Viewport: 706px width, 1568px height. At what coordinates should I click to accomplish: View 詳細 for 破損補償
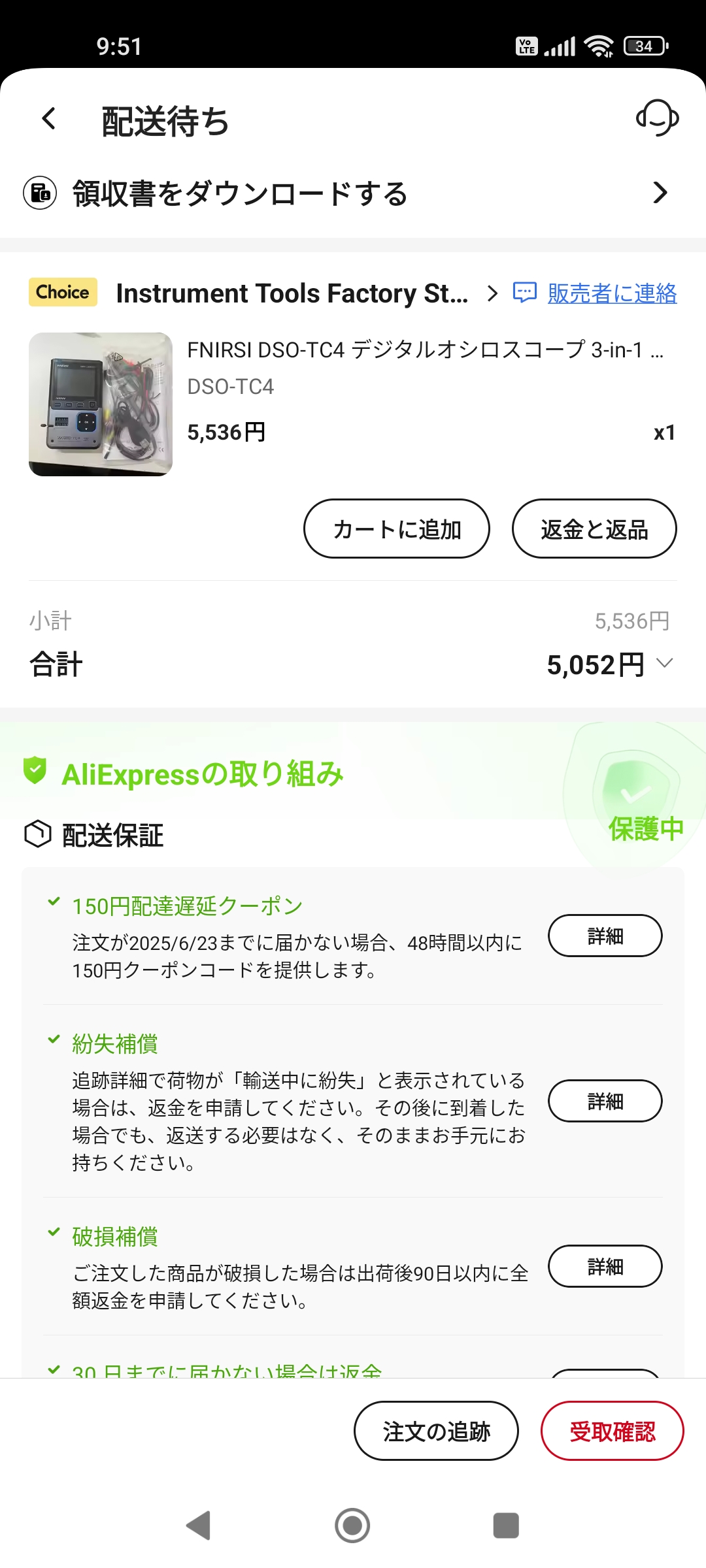point(605,1266)
